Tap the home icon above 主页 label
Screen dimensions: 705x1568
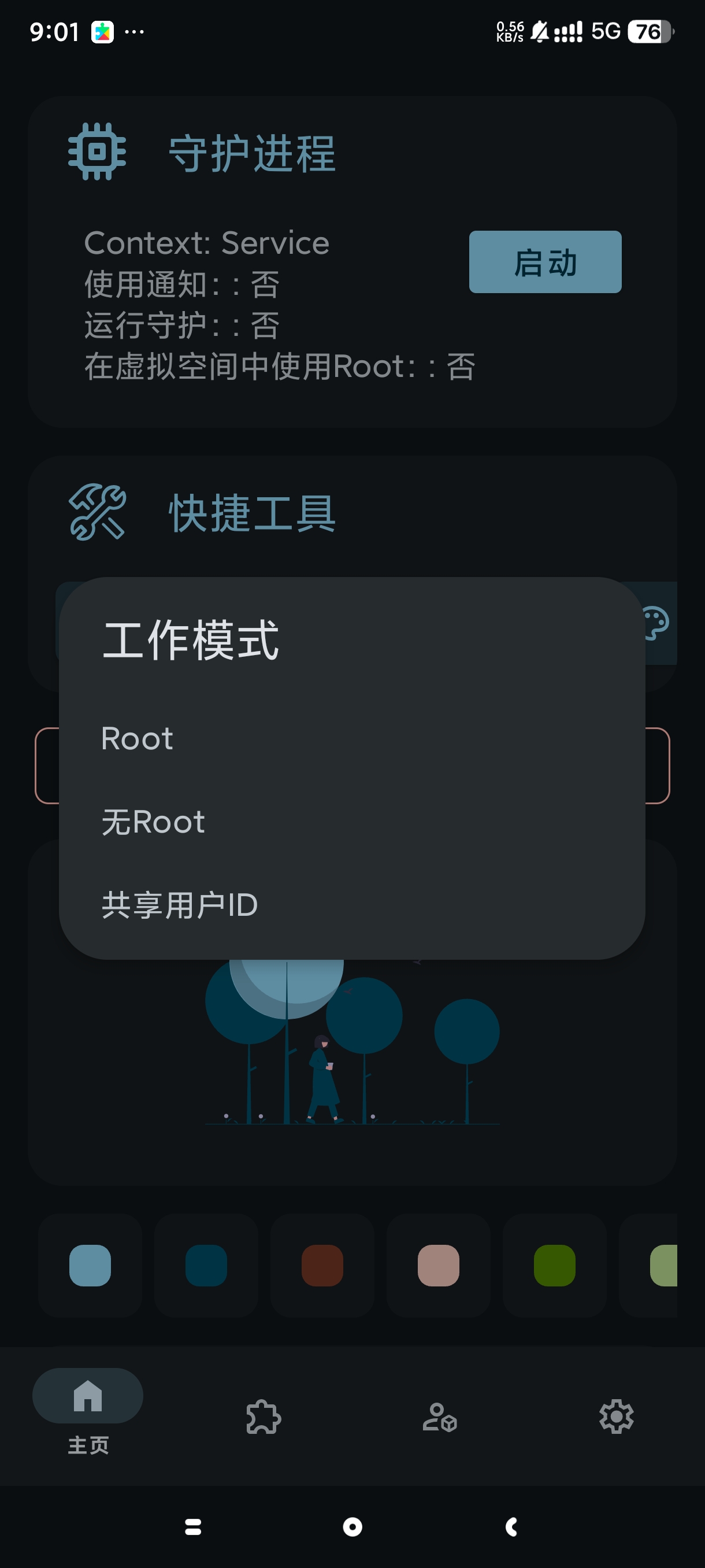88,1396
